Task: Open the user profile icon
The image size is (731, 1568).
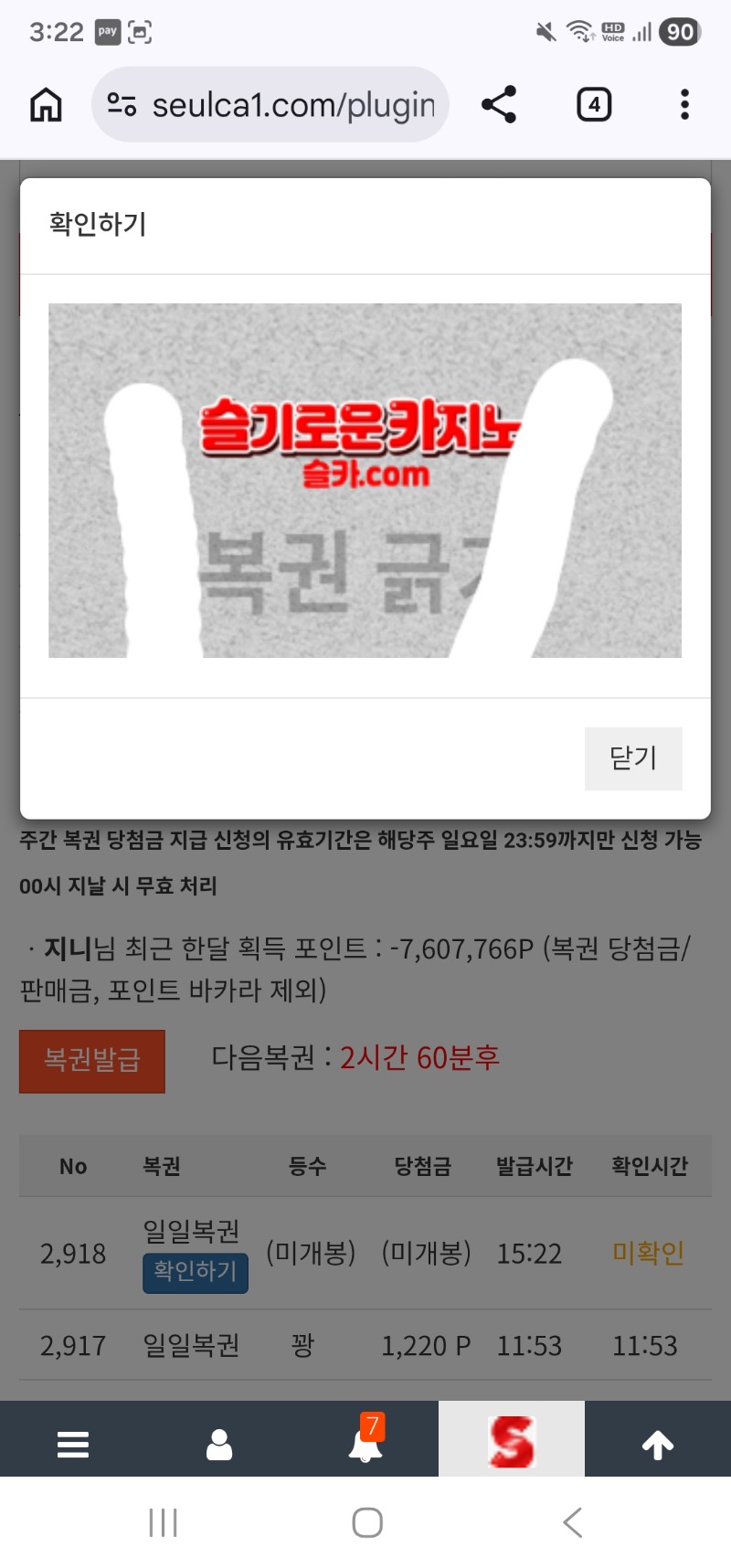Action: coord(219,1445)
